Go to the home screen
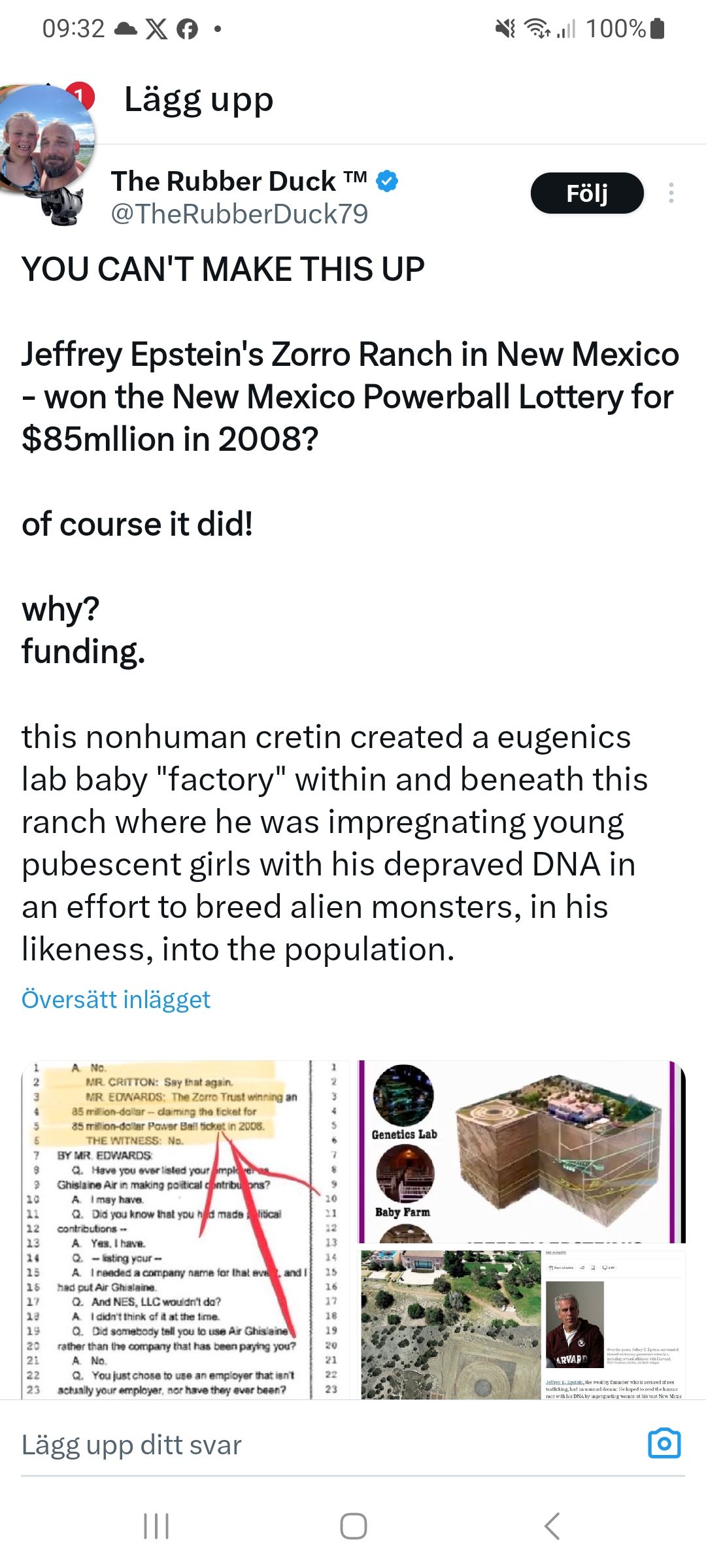 (353, 1526)
